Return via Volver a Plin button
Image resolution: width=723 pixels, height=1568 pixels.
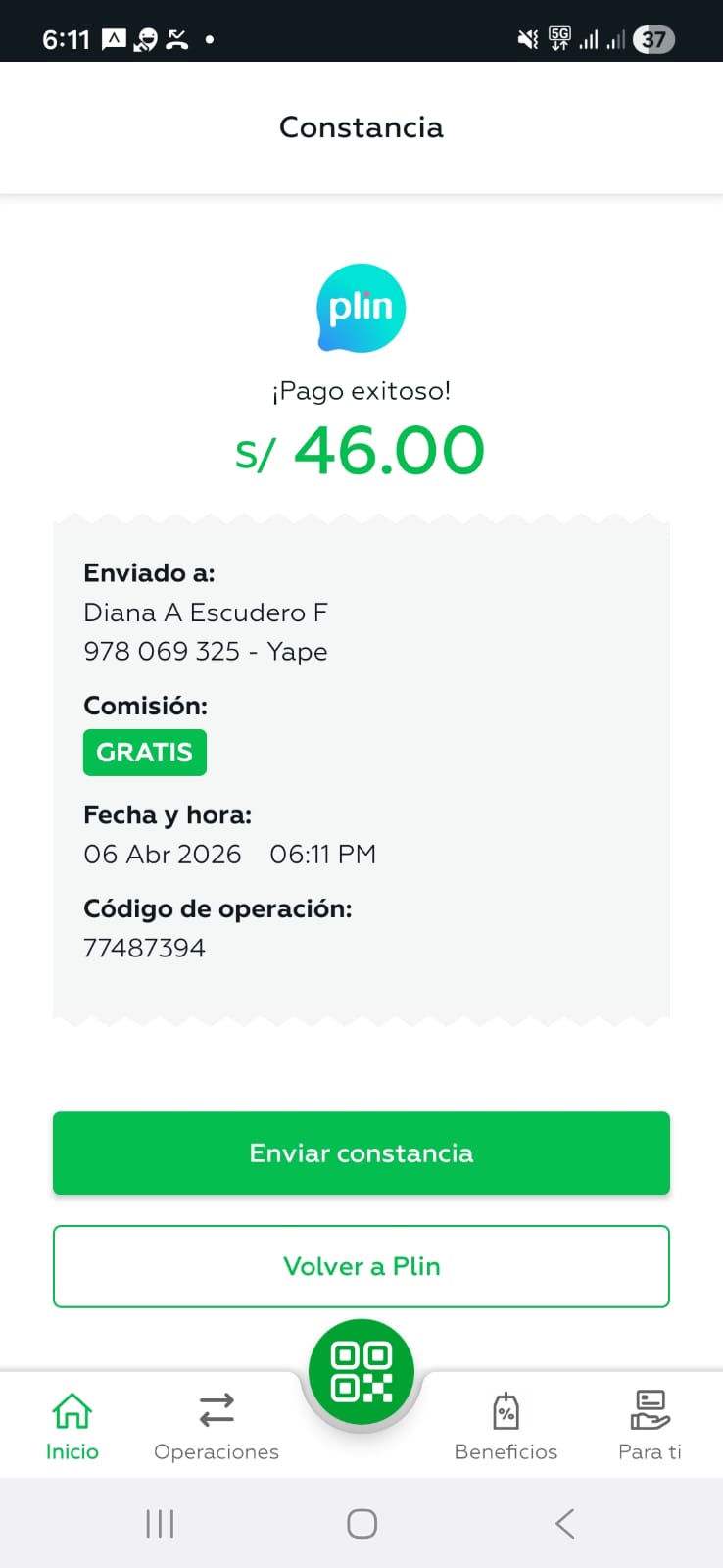(x=361, y=1266)
